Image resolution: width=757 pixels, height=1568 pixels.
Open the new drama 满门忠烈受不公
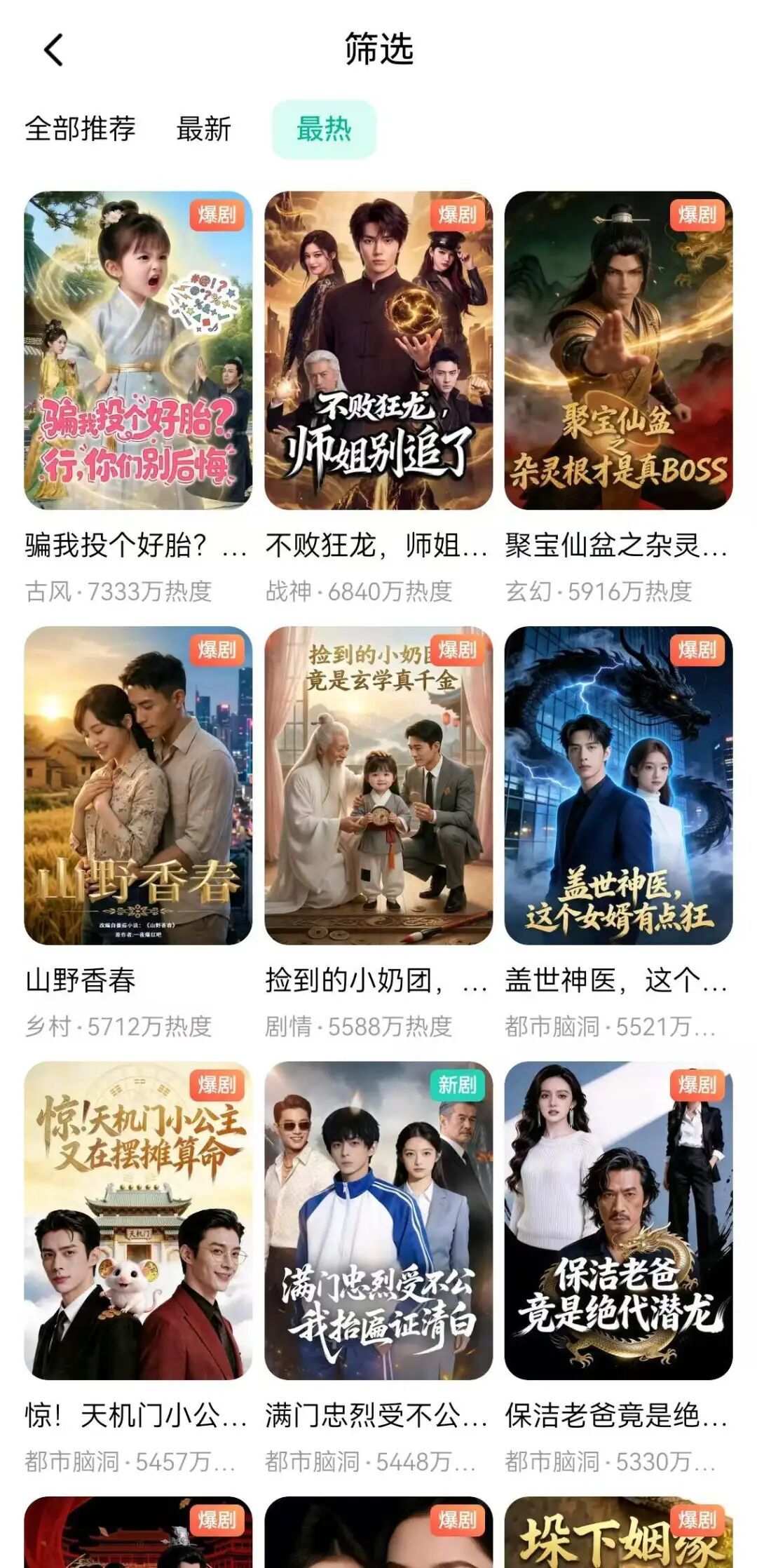click(x=378, y=1220)
